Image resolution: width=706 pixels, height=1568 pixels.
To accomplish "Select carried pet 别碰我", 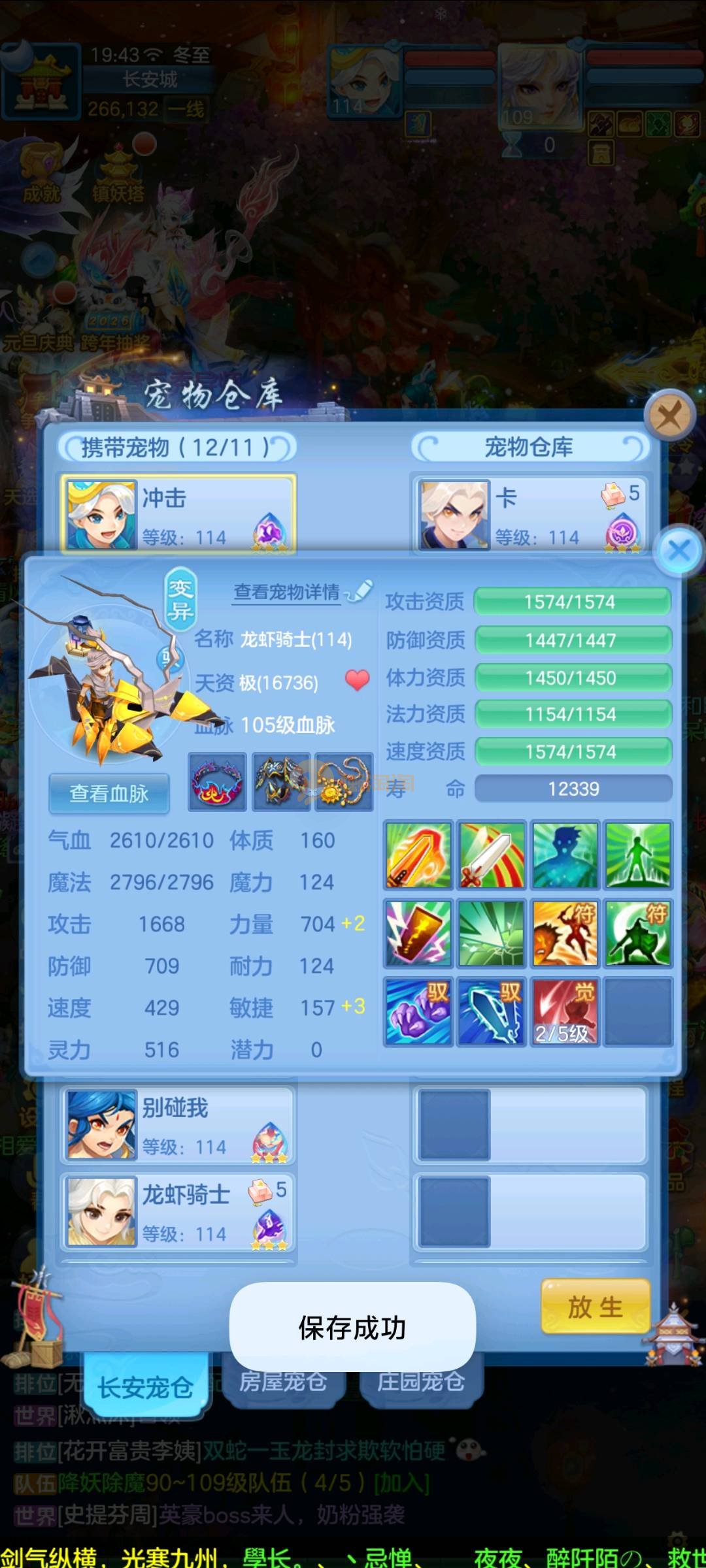I will click(x=178, y=1125).
